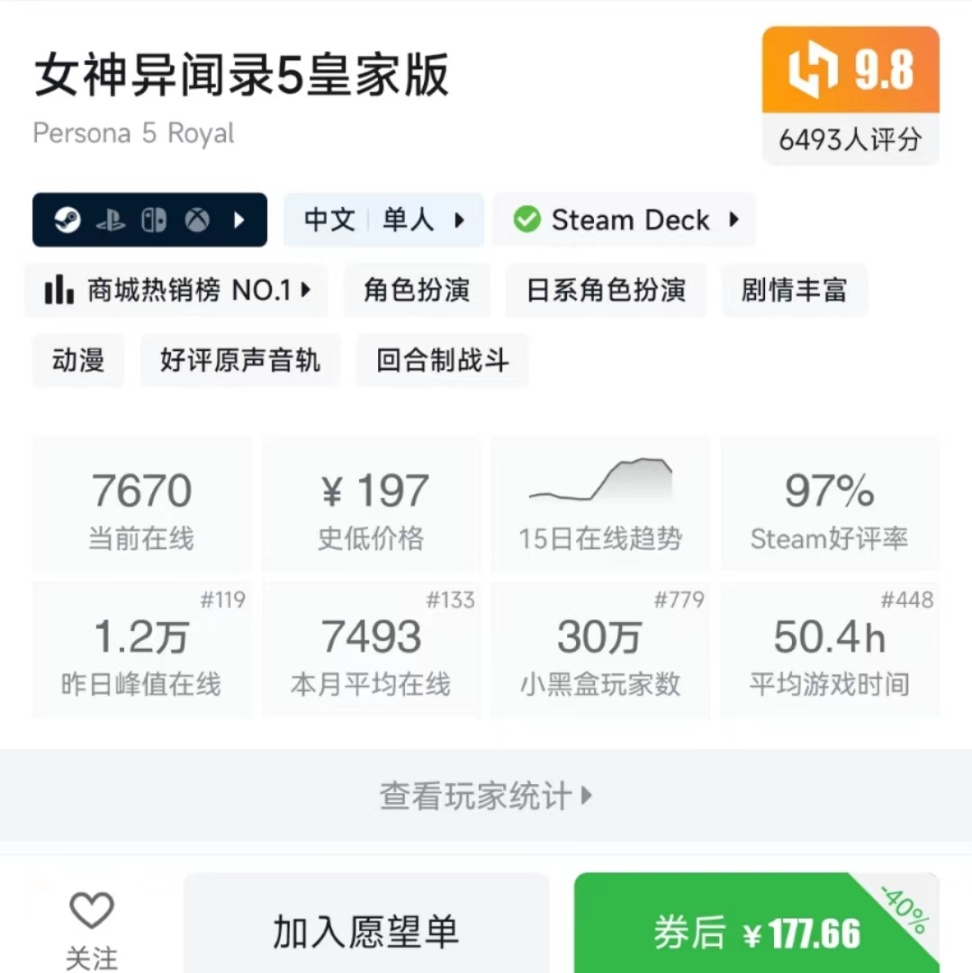Select the 回合制战斗 tag
Screen dimensions: 972x973
coord(442,360)
